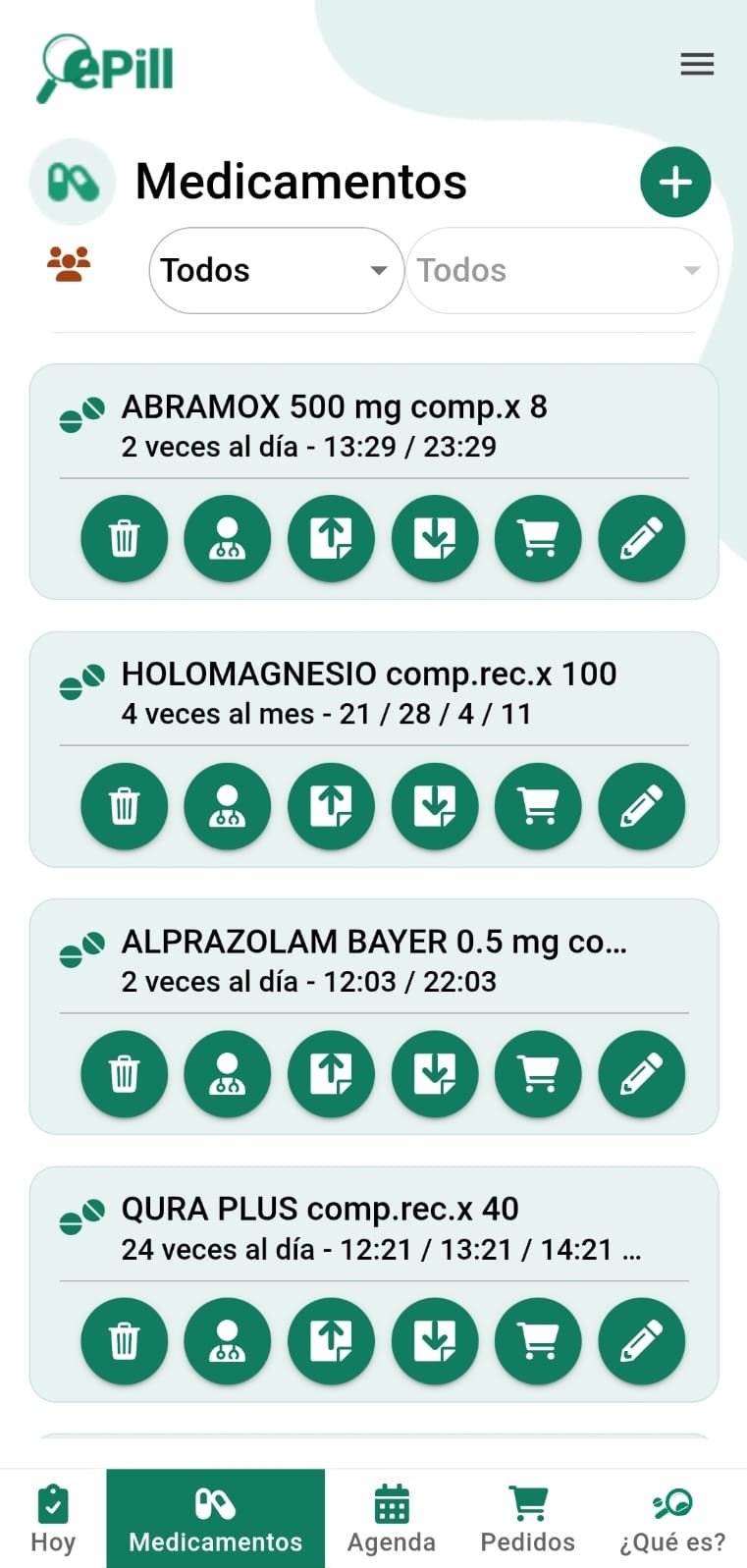This screenshot has width=747, height=1568.
Task: Select the Medicamentos tab
Action: pyautogui.click(x=216, y=1519)
